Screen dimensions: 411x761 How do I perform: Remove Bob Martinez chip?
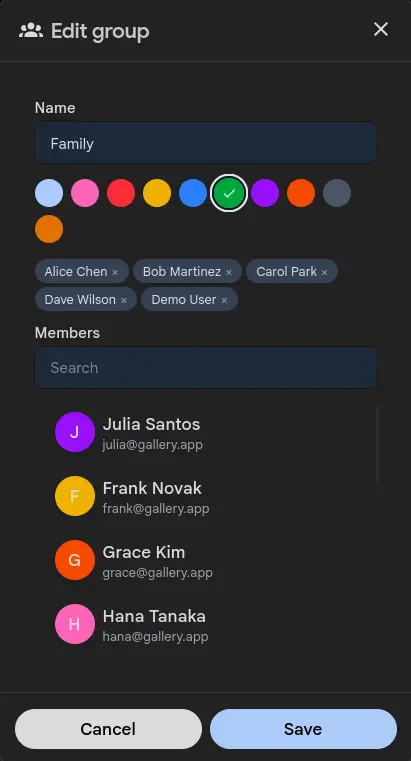pos(229,272)
